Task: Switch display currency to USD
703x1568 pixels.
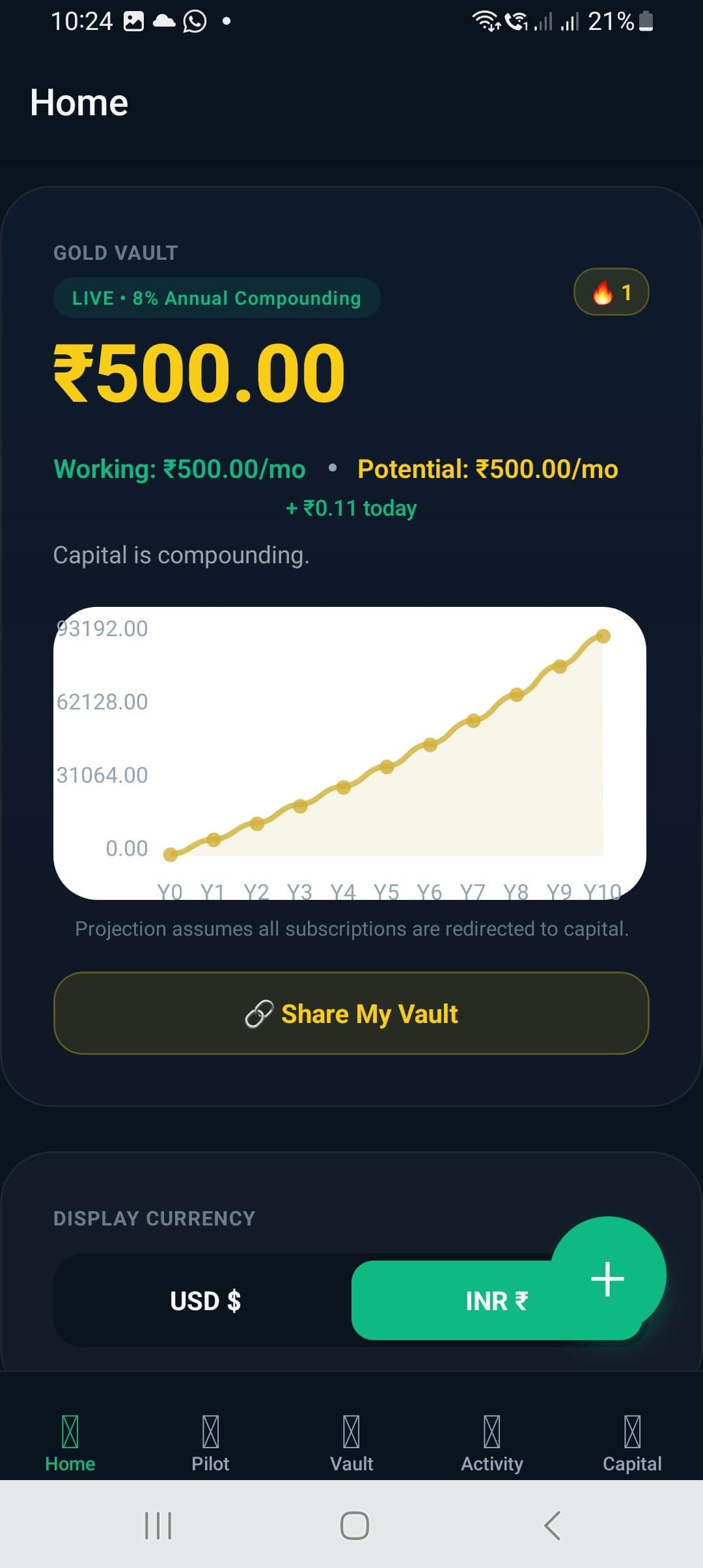Action: tap(205, 1300)
